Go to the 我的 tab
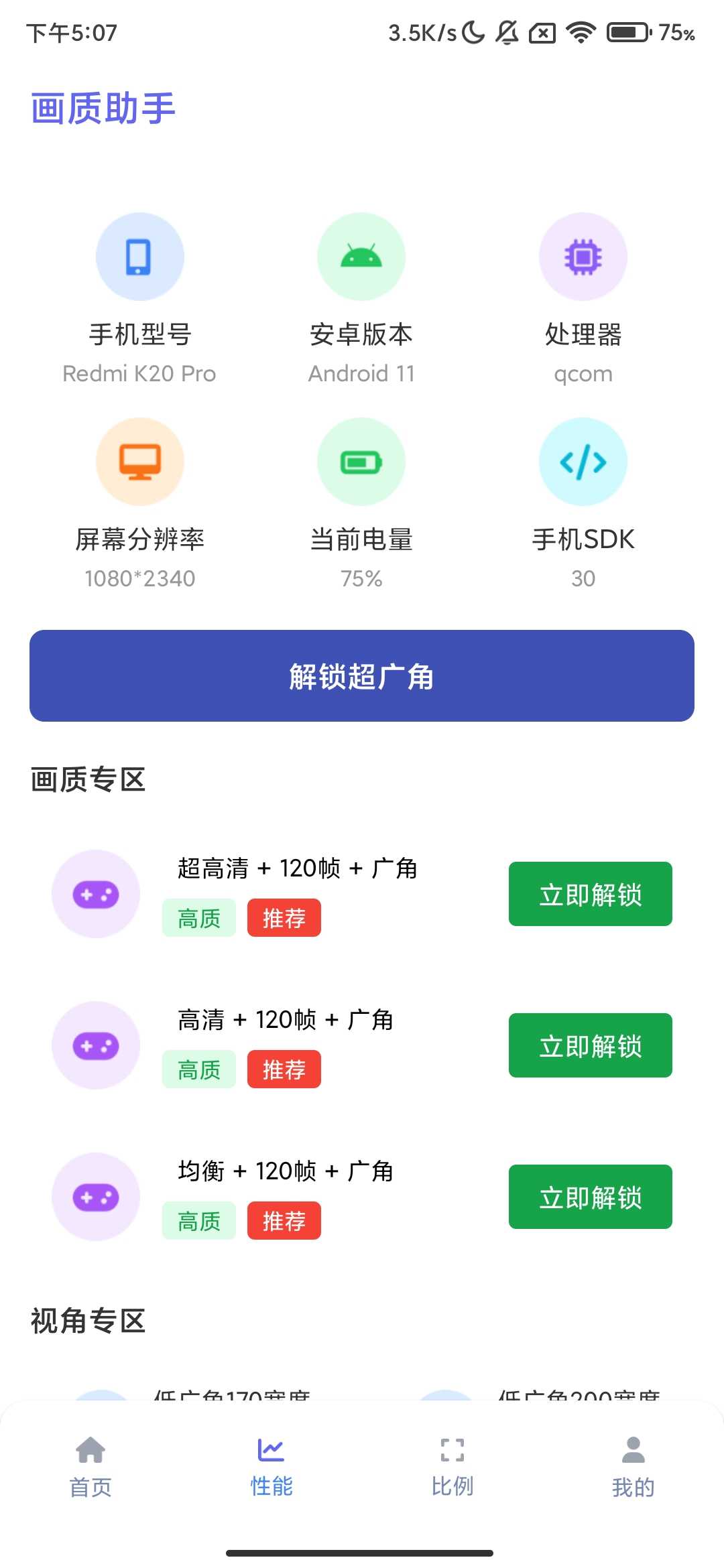The width and height of the screenshot is (724, 1568). tap(633, 1467)
